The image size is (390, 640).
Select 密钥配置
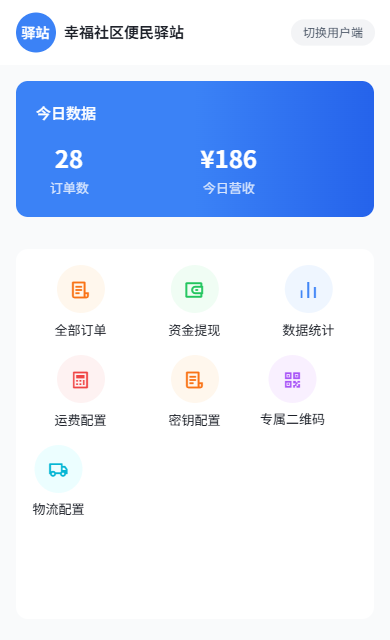(195, 391)
